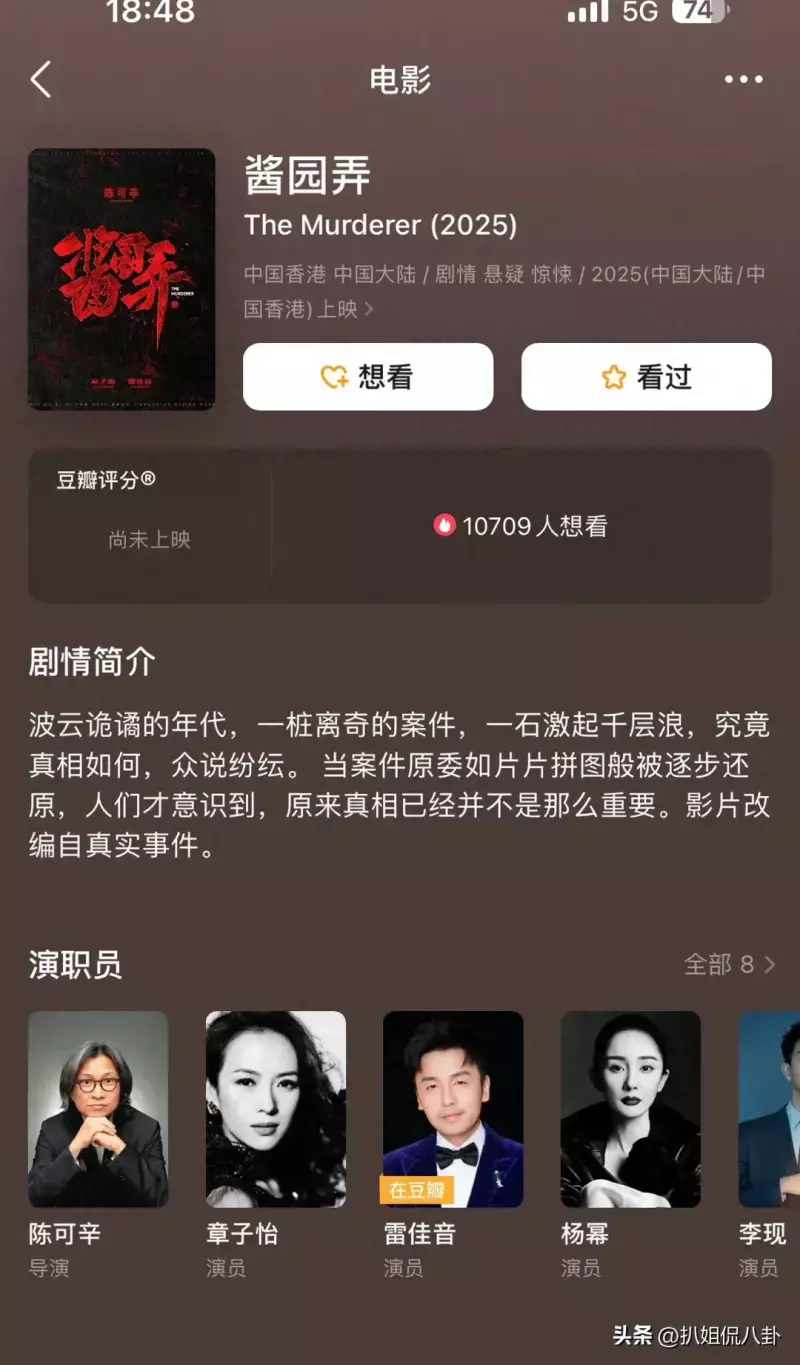
Task: Go back using the top-left arrow
Action: [41, 80]
